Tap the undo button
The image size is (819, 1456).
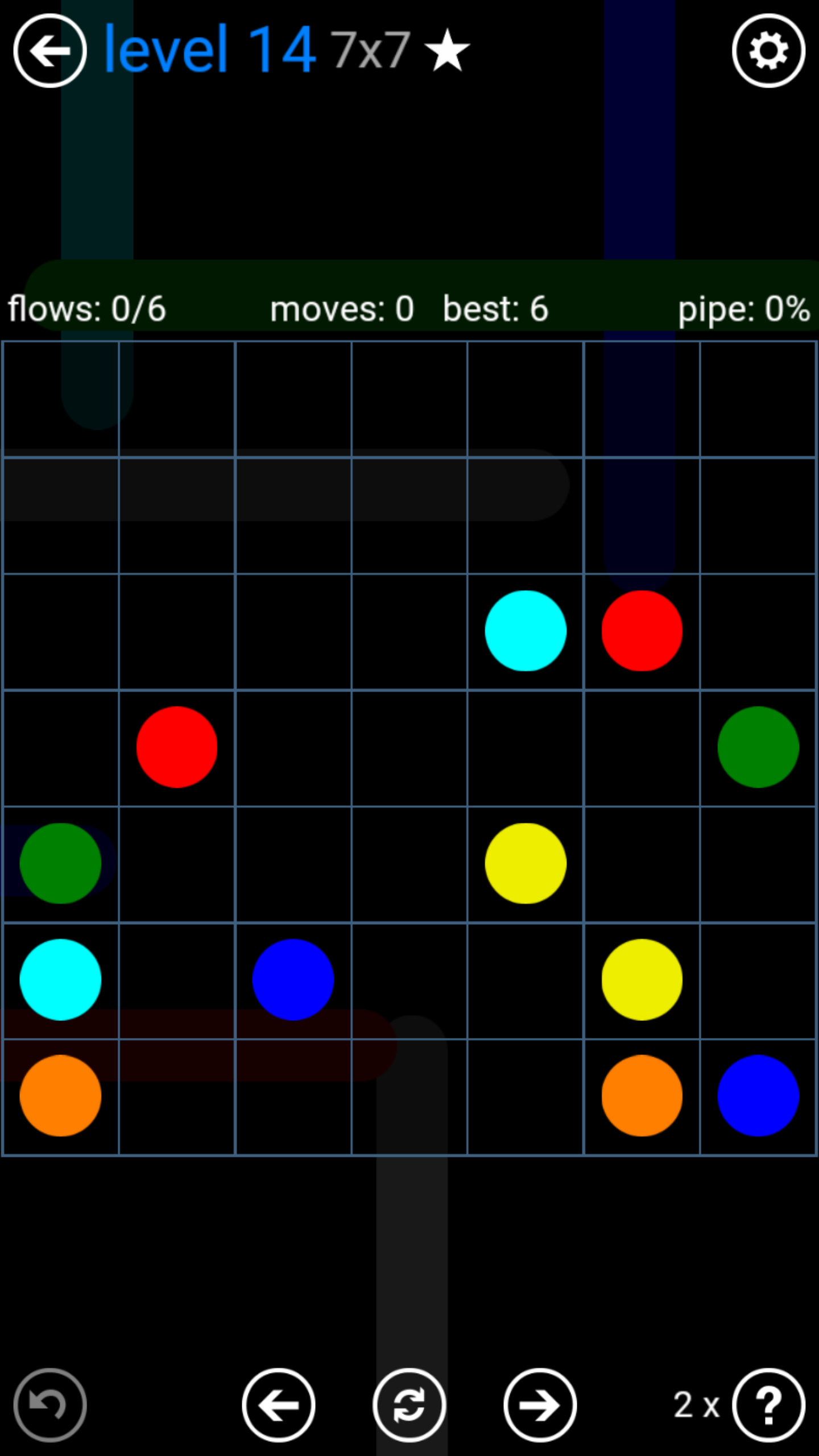(50, 1405)
